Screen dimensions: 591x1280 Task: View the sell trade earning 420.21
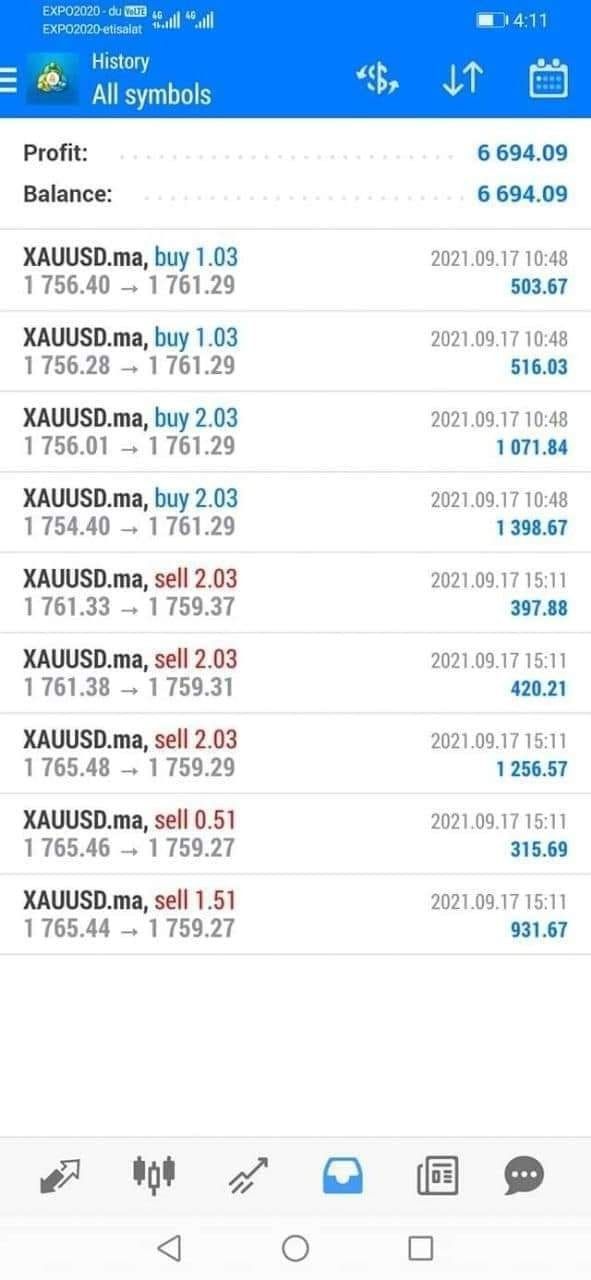[295, 672]
